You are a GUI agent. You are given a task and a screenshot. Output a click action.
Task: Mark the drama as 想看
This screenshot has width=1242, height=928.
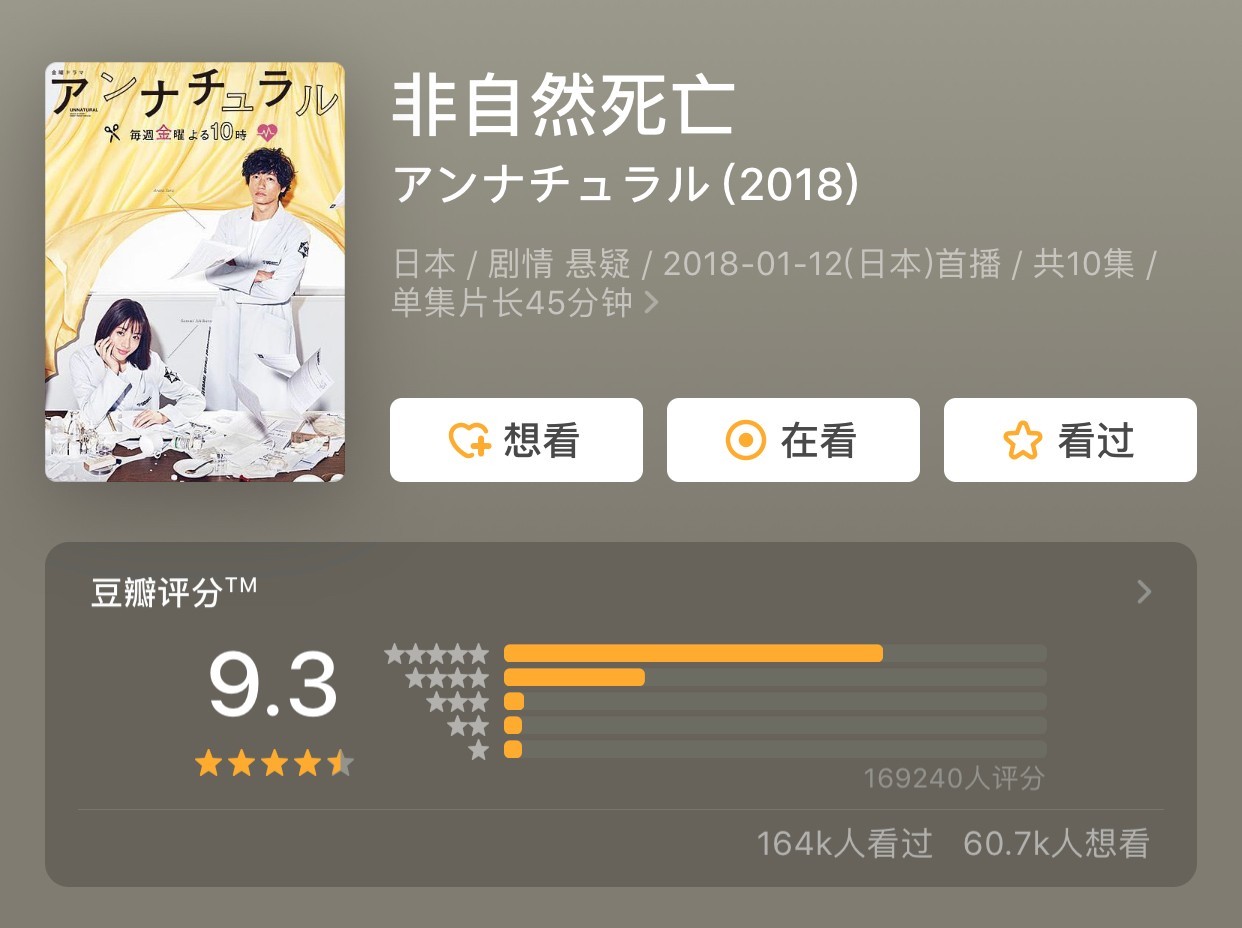click(x=516, y=440)
